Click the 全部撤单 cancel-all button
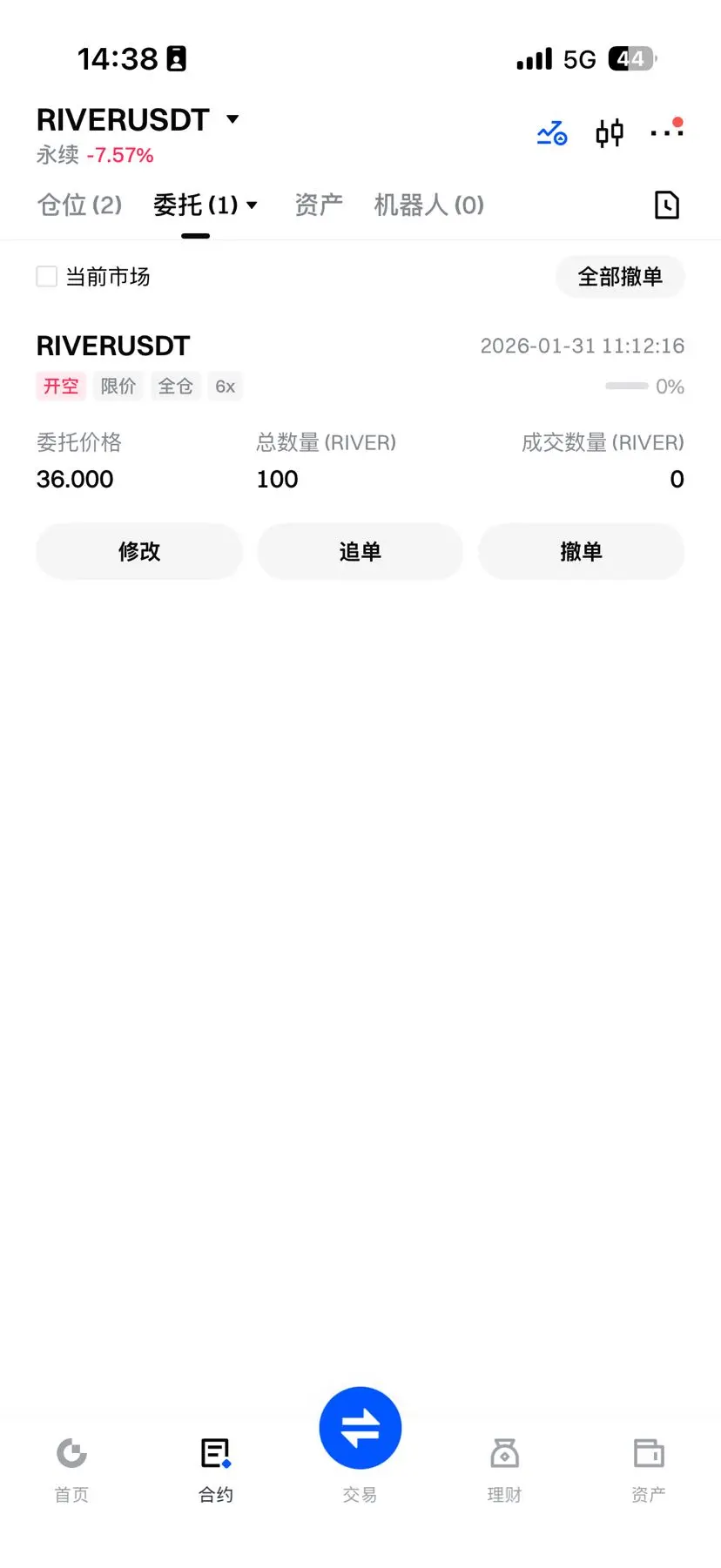Screen dimensions: 721x1568 point(620,276)
